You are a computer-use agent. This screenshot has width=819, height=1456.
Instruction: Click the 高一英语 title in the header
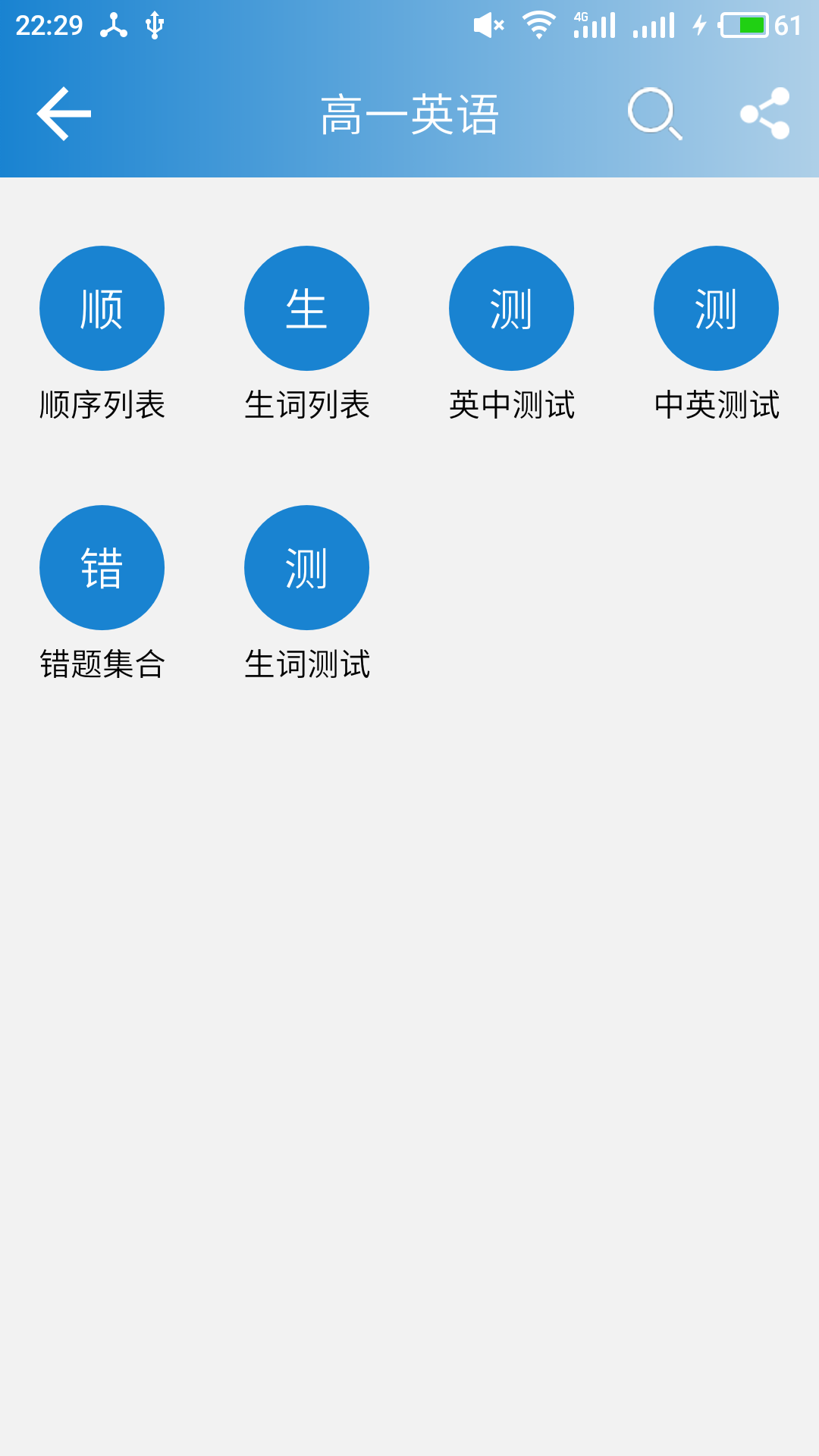(409, 114)
